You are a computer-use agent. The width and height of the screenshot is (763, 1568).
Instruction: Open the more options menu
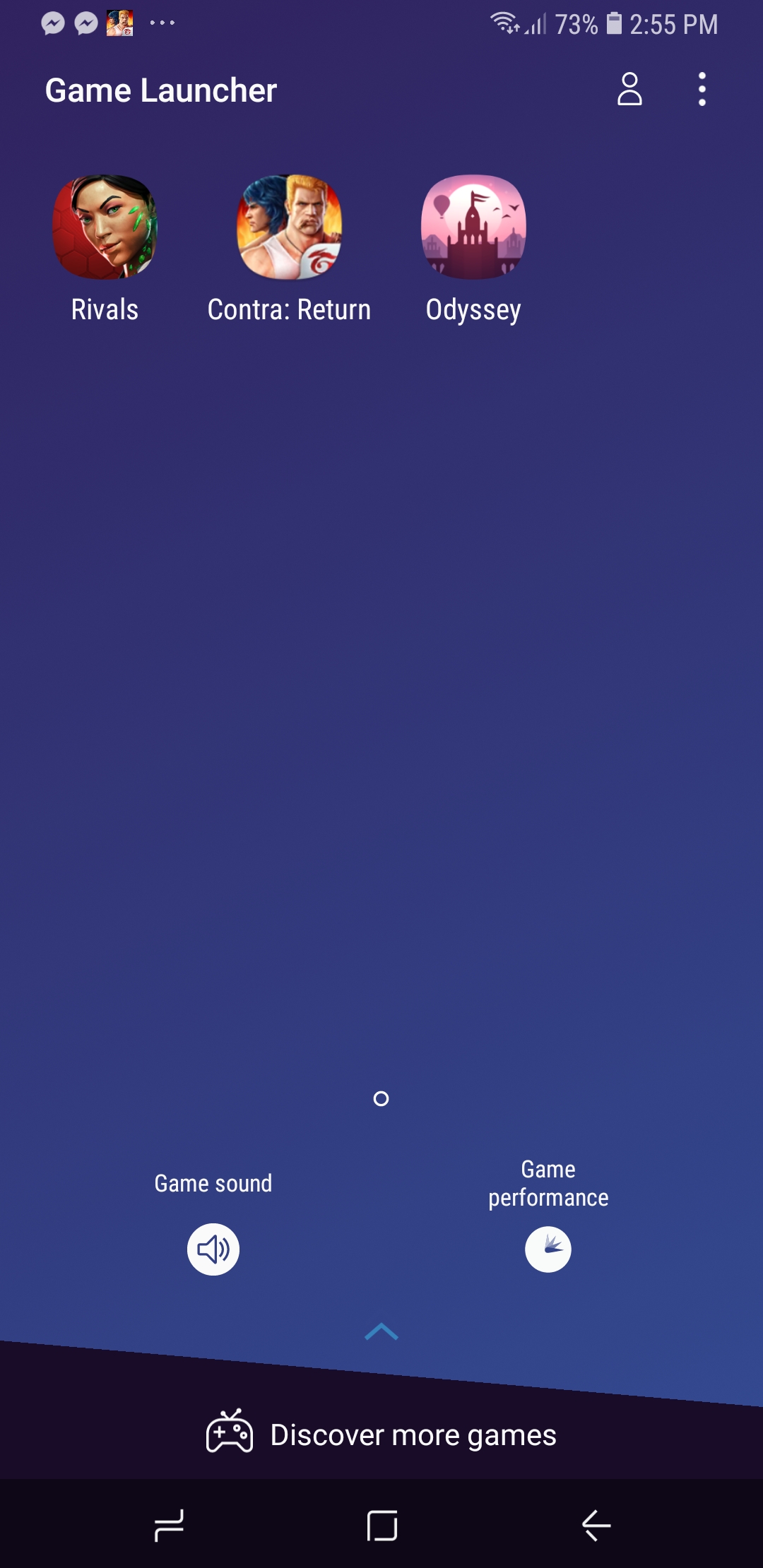coord(702,90)
